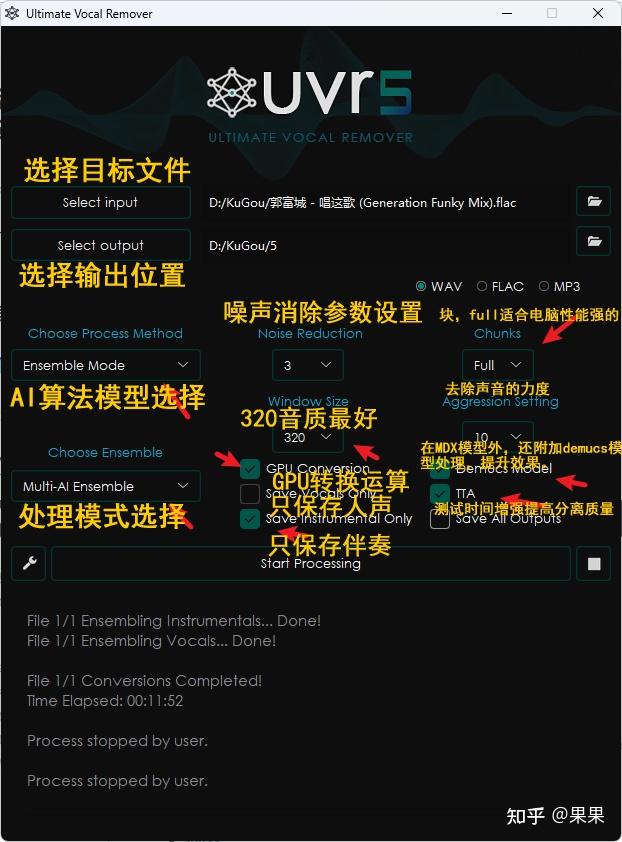The image size is (622, 842).
Task: Open the Aggression Setting dropdown
Action: (x=498, y=435)
